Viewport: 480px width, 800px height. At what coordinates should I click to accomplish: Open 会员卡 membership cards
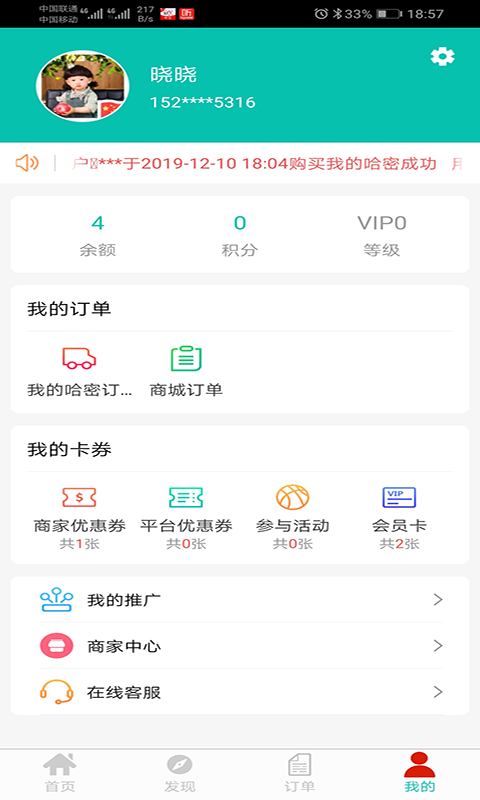click(x=399, y=518)
